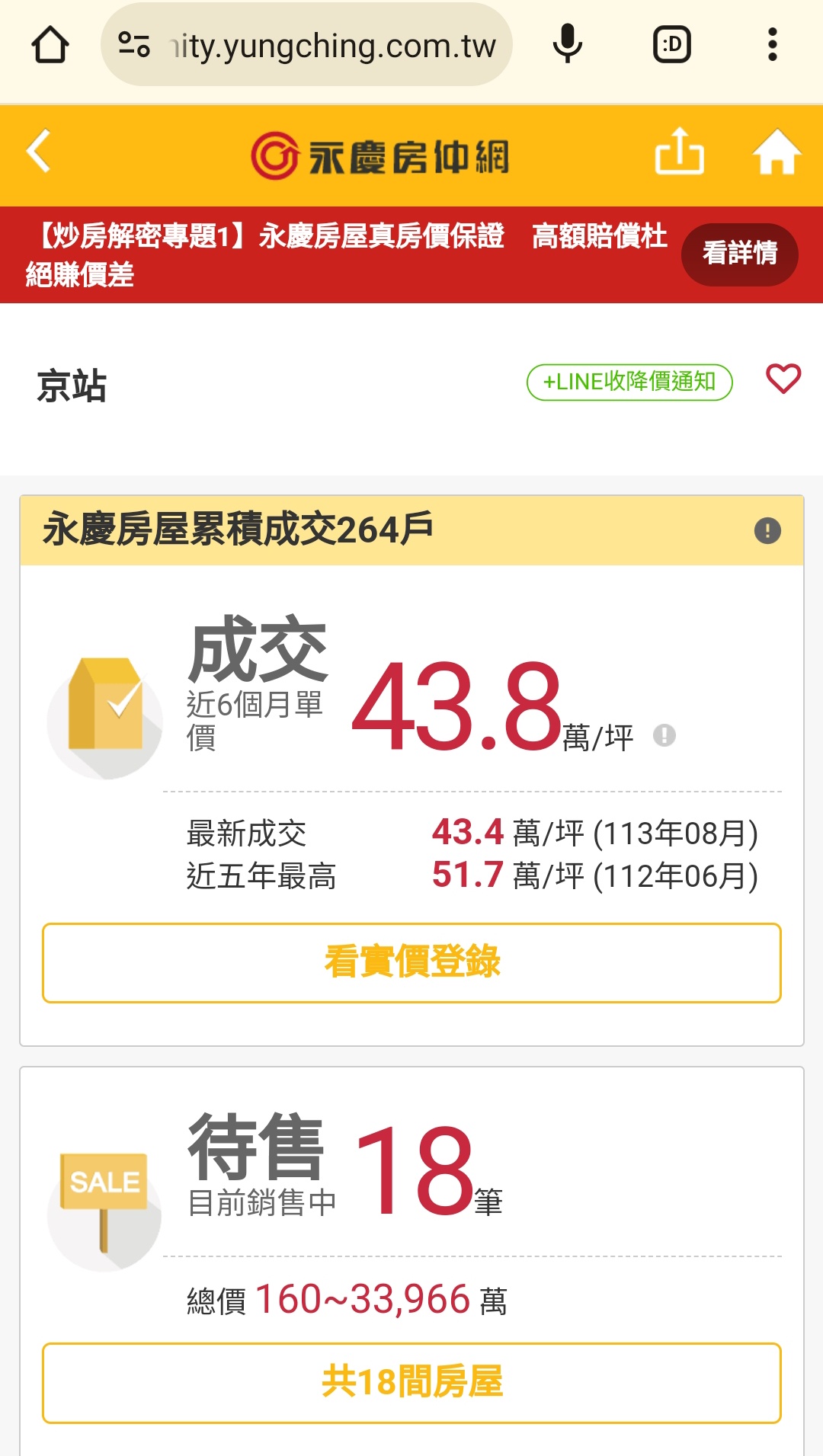The image size is (823, 1456).
Task: View 共18間房屋 listings
Action: (x=411, y=1383)
